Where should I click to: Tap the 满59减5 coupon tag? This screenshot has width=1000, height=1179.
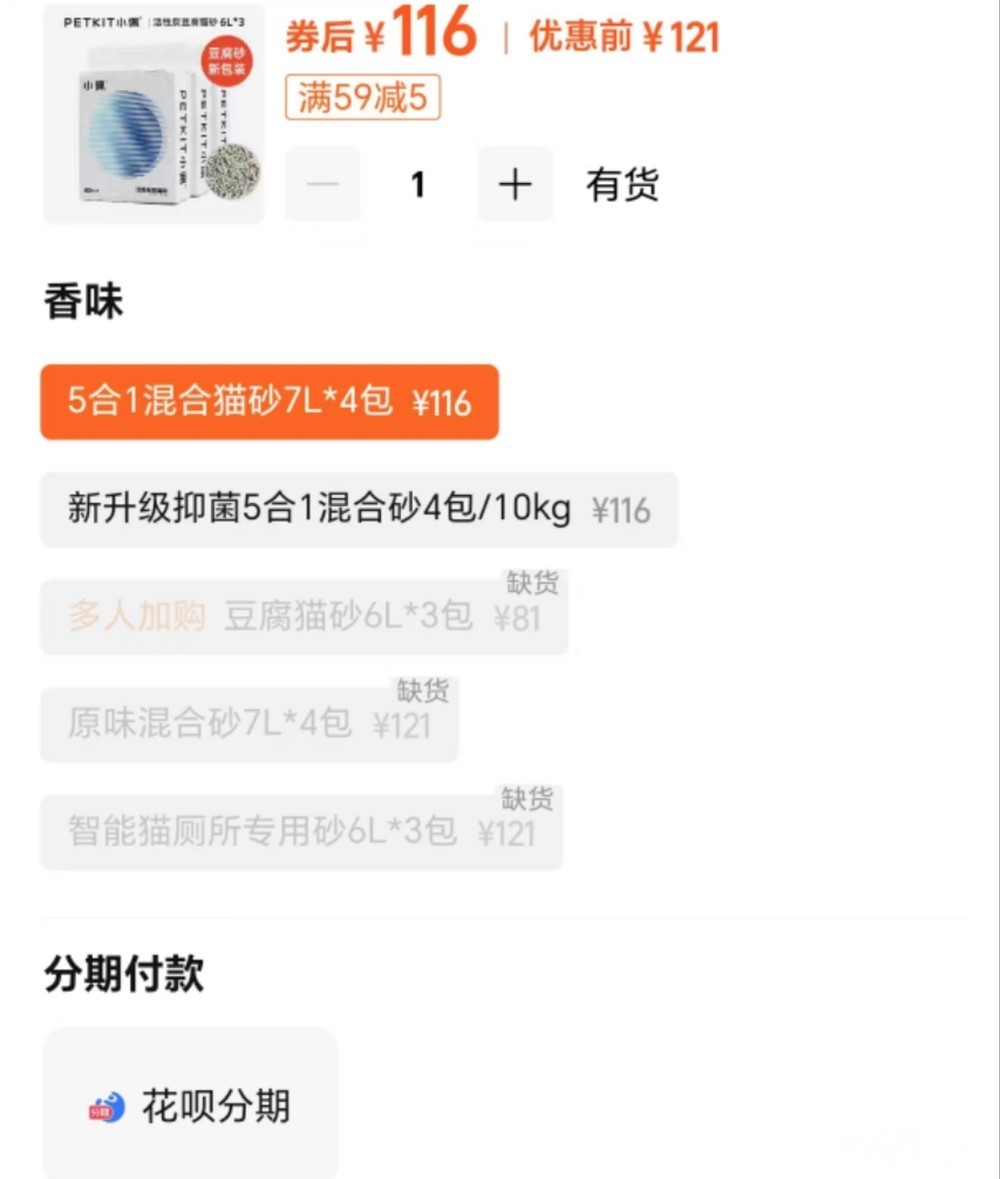tap(362, 98)
